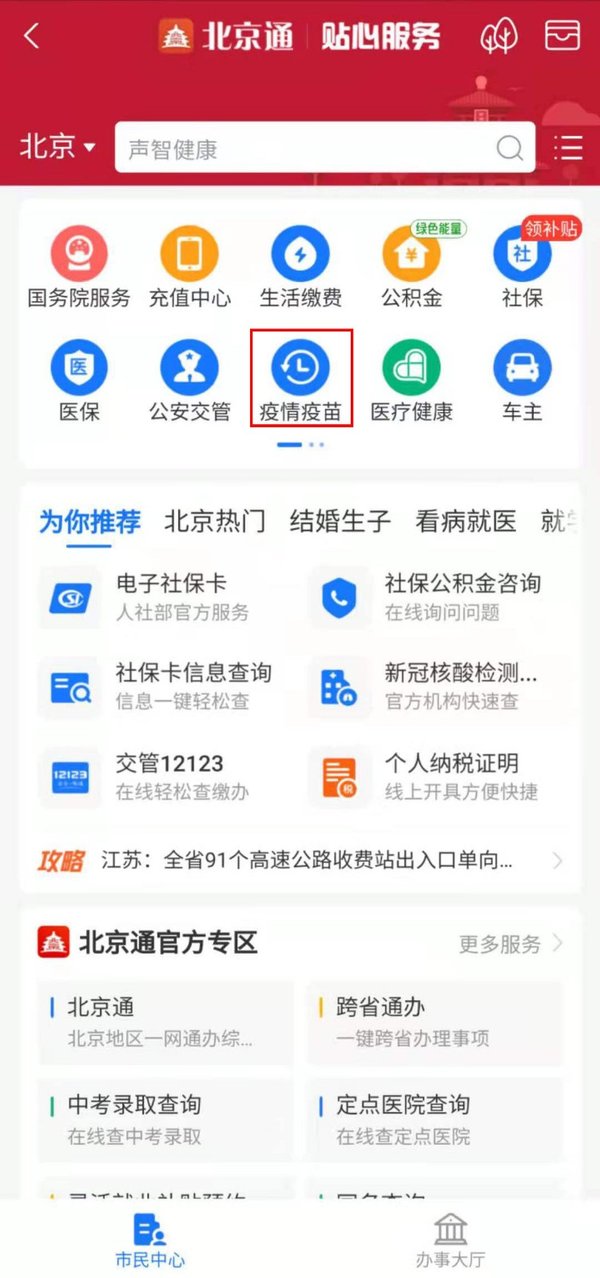Switch to the 北京热门 tab
This screenshot has width=600, height=1278.
click(215, 520)
